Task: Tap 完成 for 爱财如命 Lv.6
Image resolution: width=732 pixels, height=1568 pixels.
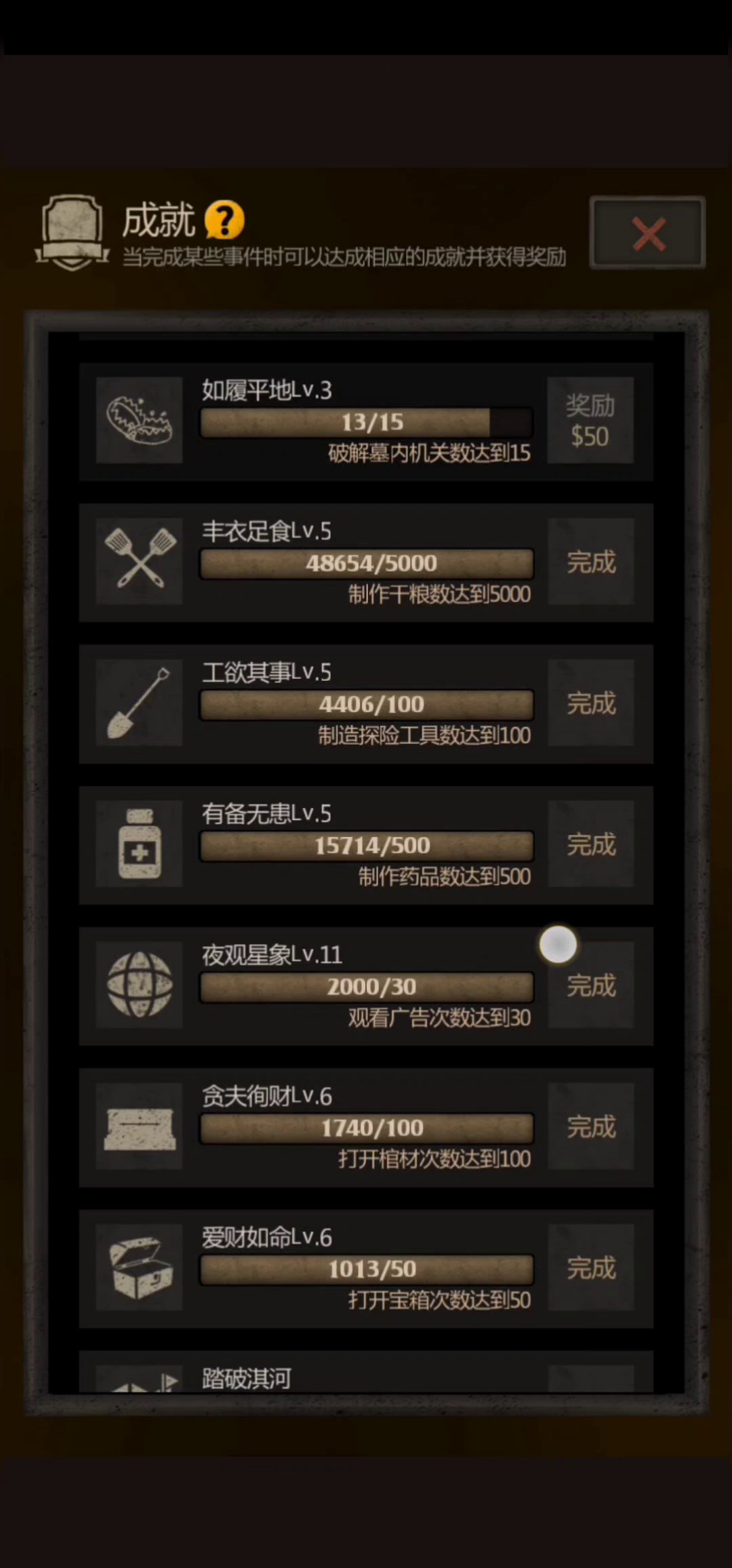Action: (x=590, y=1267)
